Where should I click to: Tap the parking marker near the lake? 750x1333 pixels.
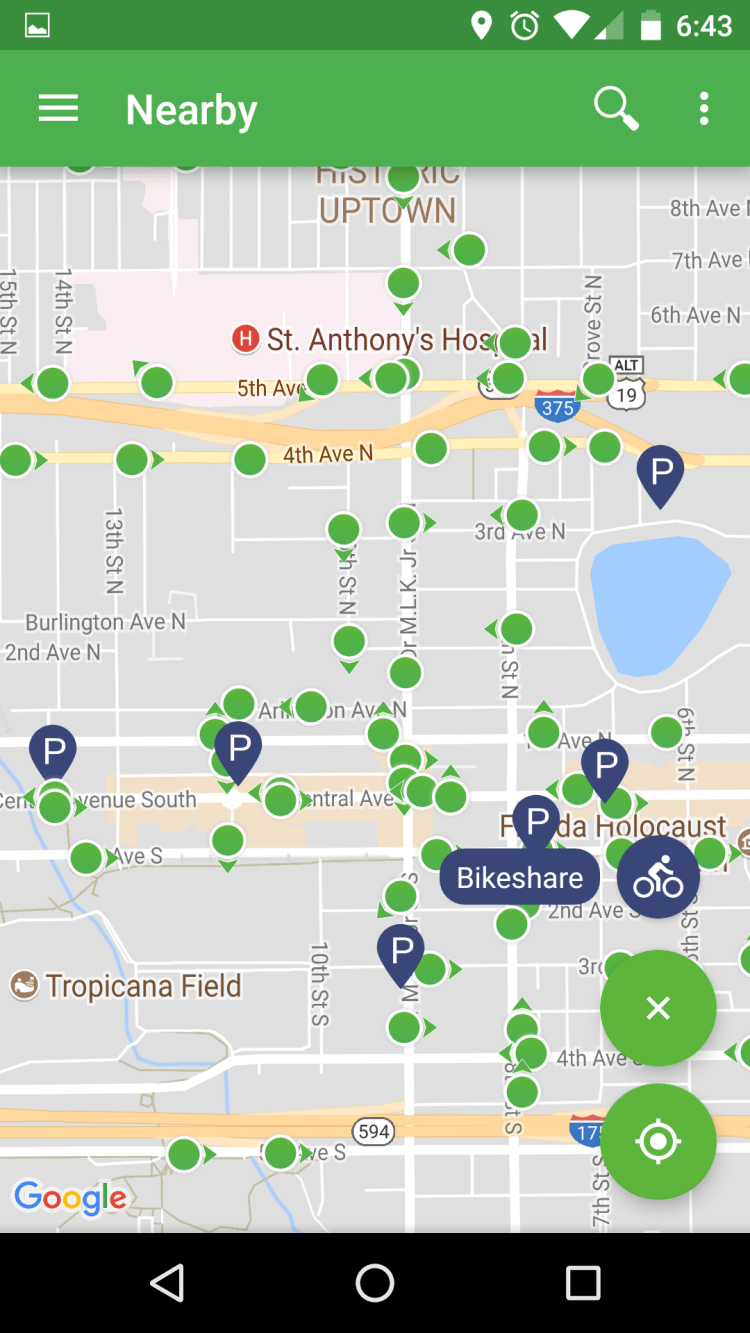[x=660, y=472]
